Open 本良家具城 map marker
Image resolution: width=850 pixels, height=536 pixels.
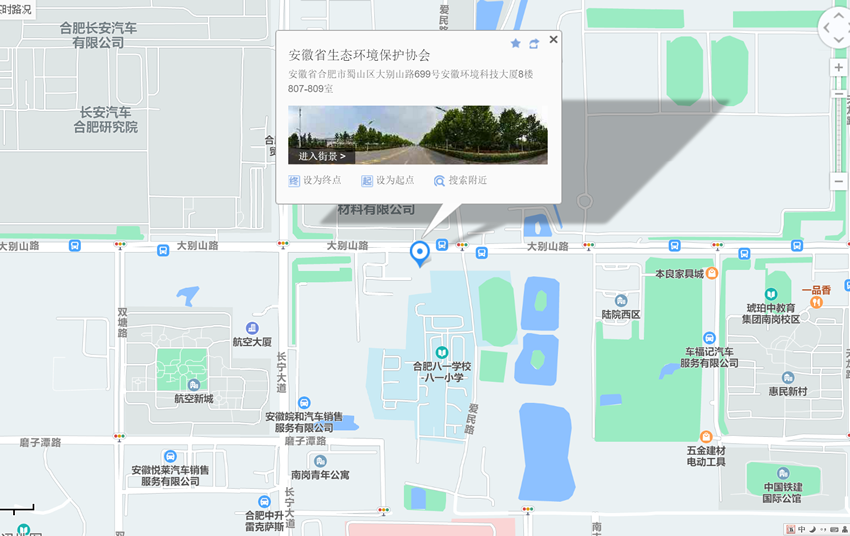pos(711,273)
